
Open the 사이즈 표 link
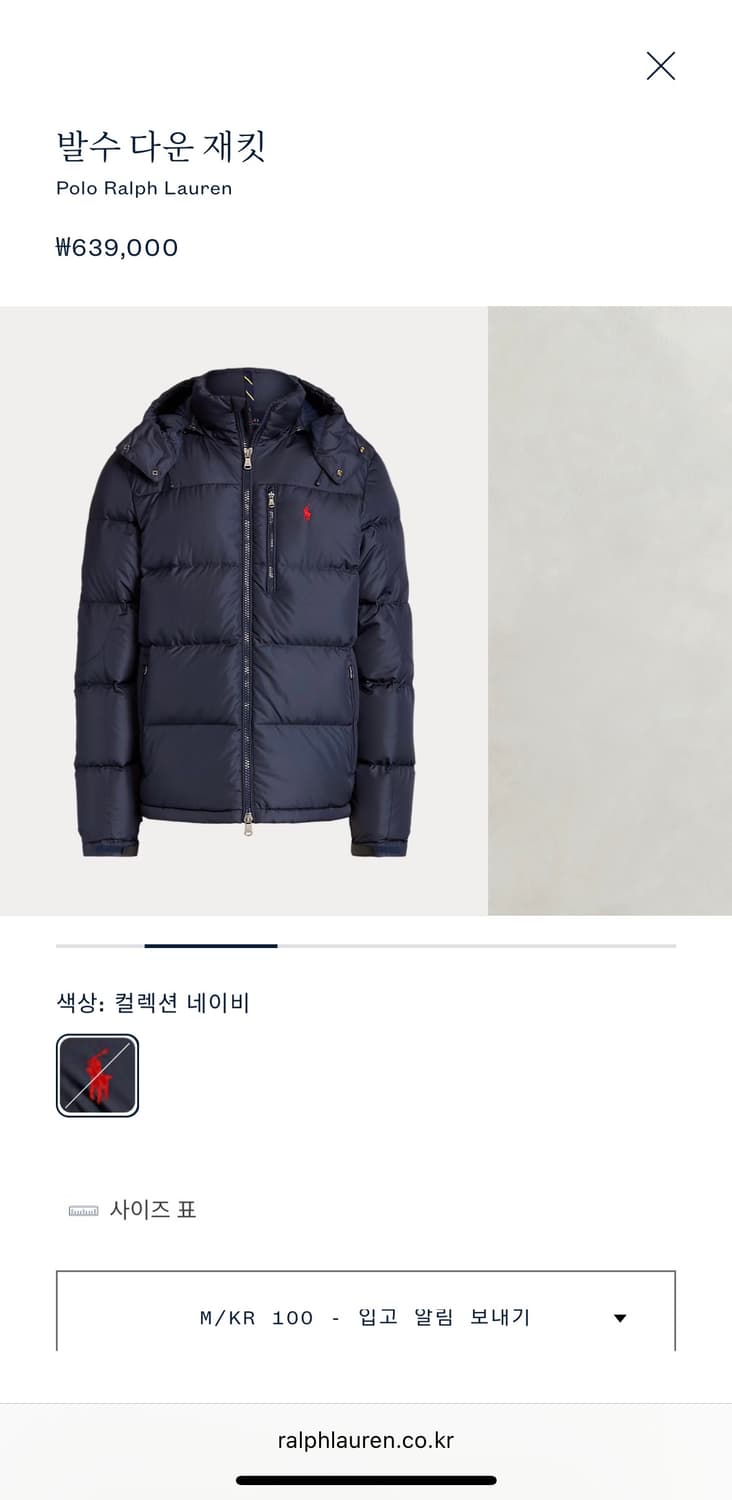pyautogui.click(x=154, y=1210)
